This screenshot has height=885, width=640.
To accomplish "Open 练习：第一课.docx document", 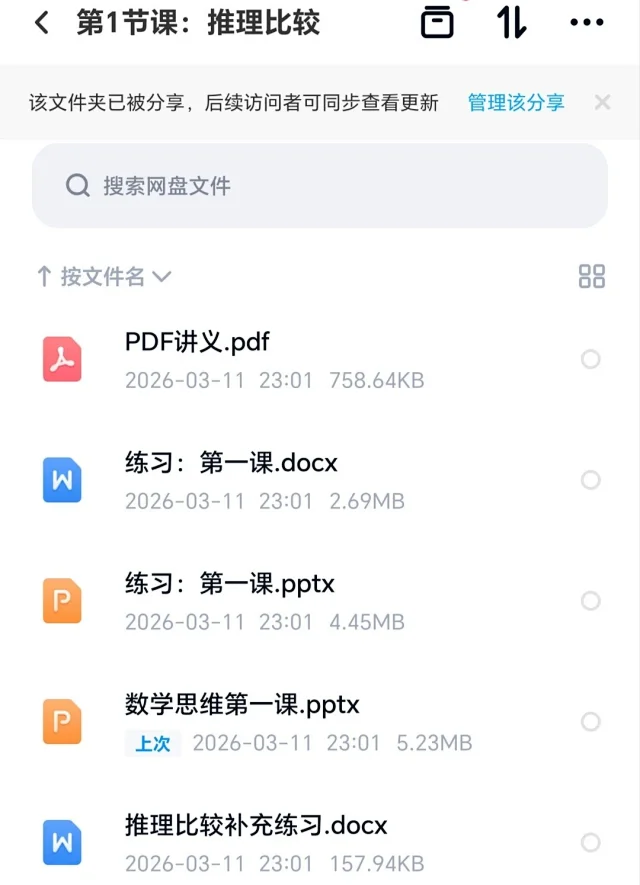I will coord(231,464).
